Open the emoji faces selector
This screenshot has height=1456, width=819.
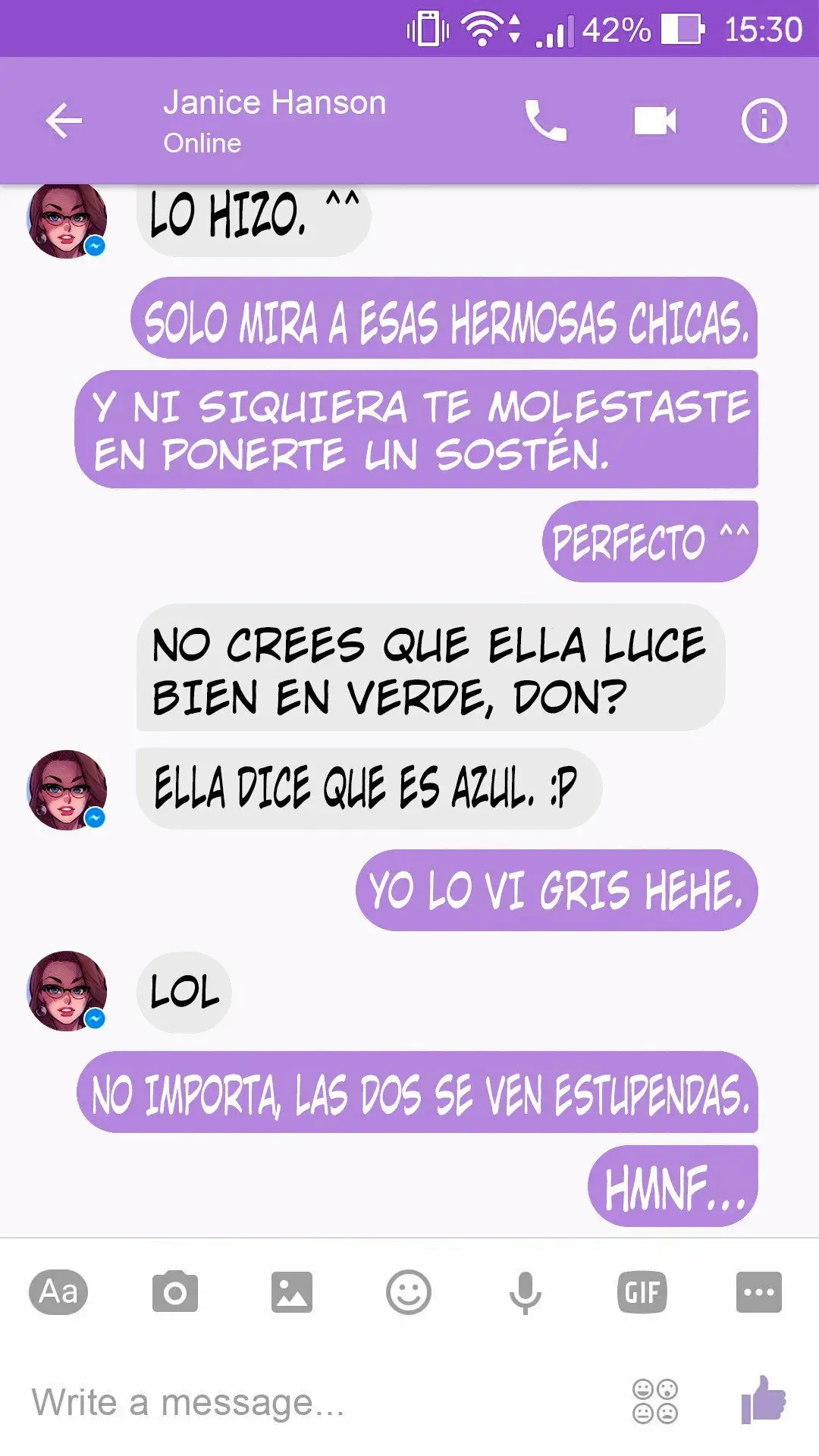(x=655, y=1401)
